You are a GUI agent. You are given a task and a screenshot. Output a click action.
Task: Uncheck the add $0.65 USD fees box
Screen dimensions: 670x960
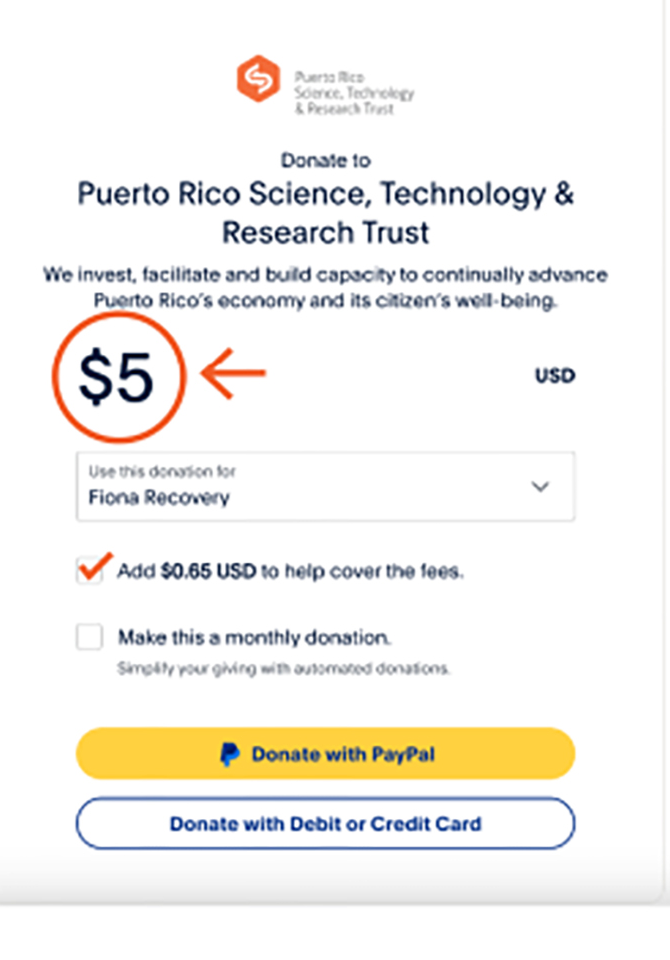90,572
